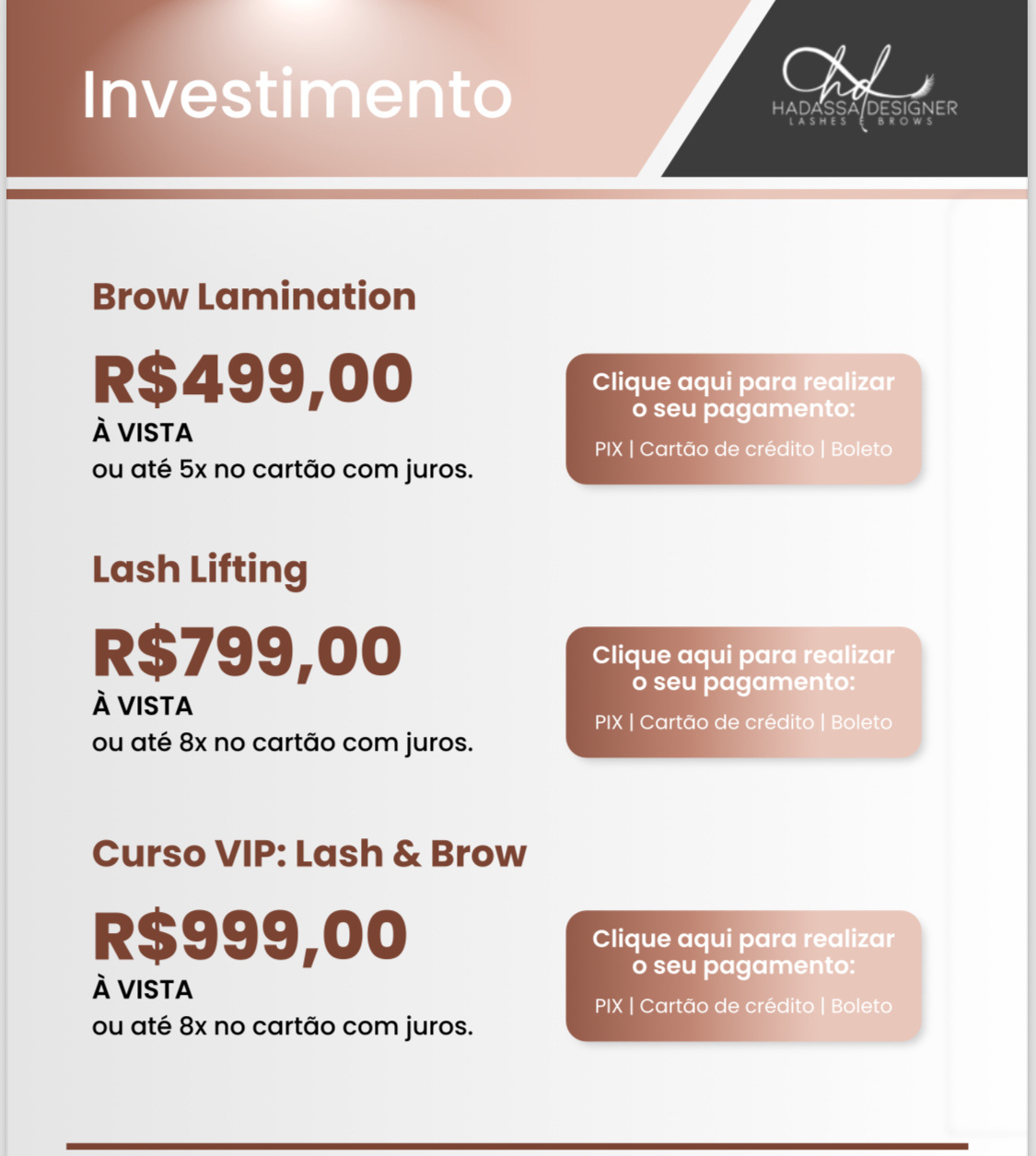Screen dimensions: 1036x1156
Task: Open the Curso VIP Lash & Brow payment button
Action: click(743, 975)
